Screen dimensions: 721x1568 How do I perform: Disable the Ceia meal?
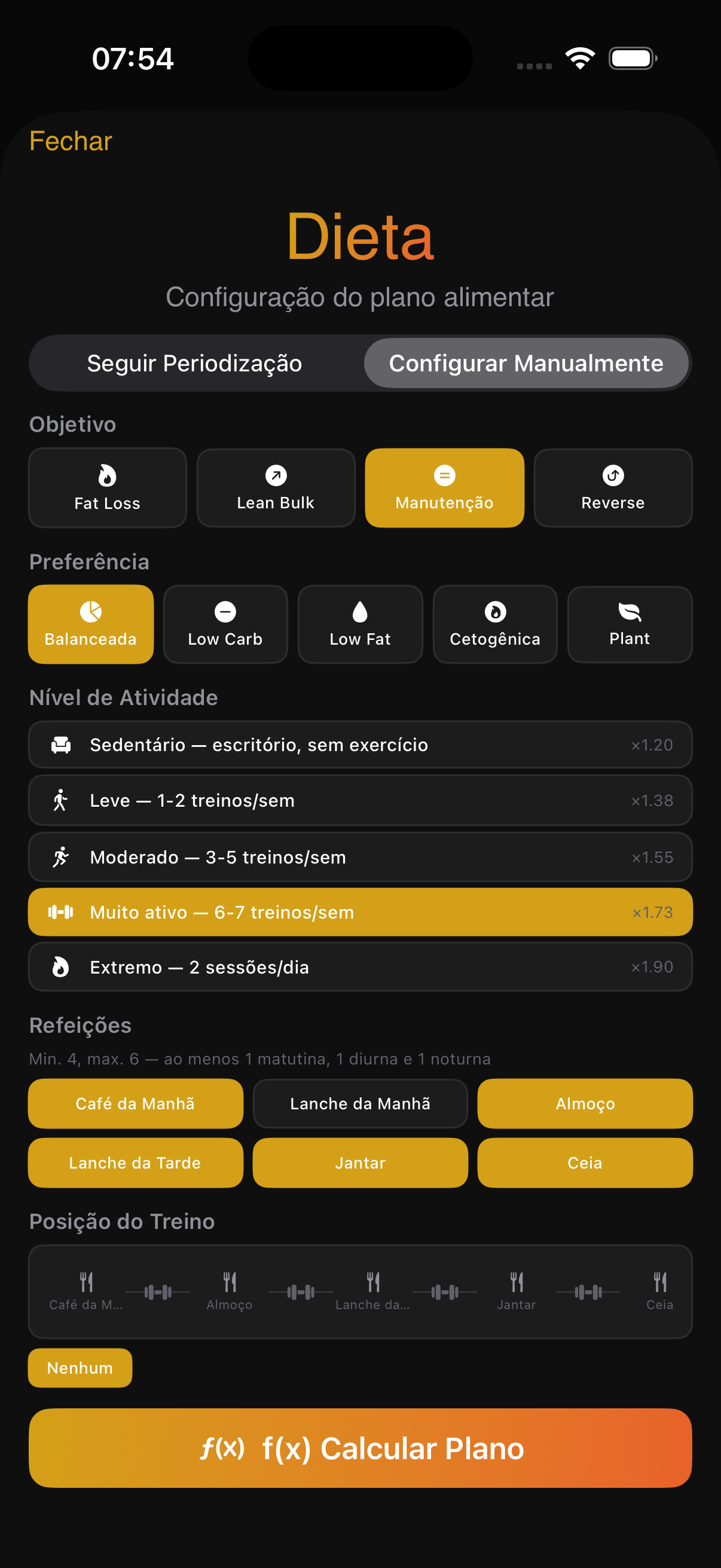pos(584,1162)
